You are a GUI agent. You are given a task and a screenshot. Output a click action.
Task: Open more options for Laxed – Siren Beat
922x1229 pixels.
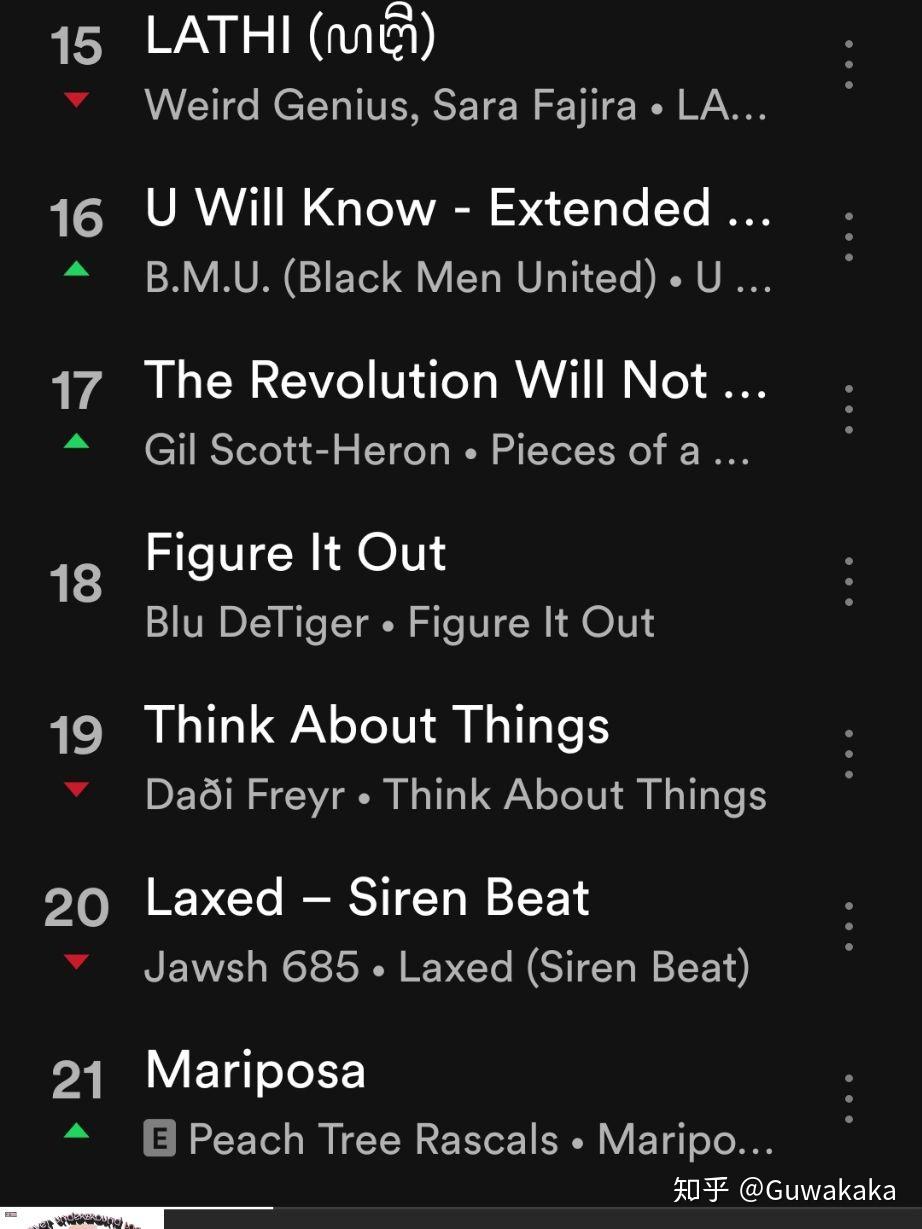click(848, 926)
